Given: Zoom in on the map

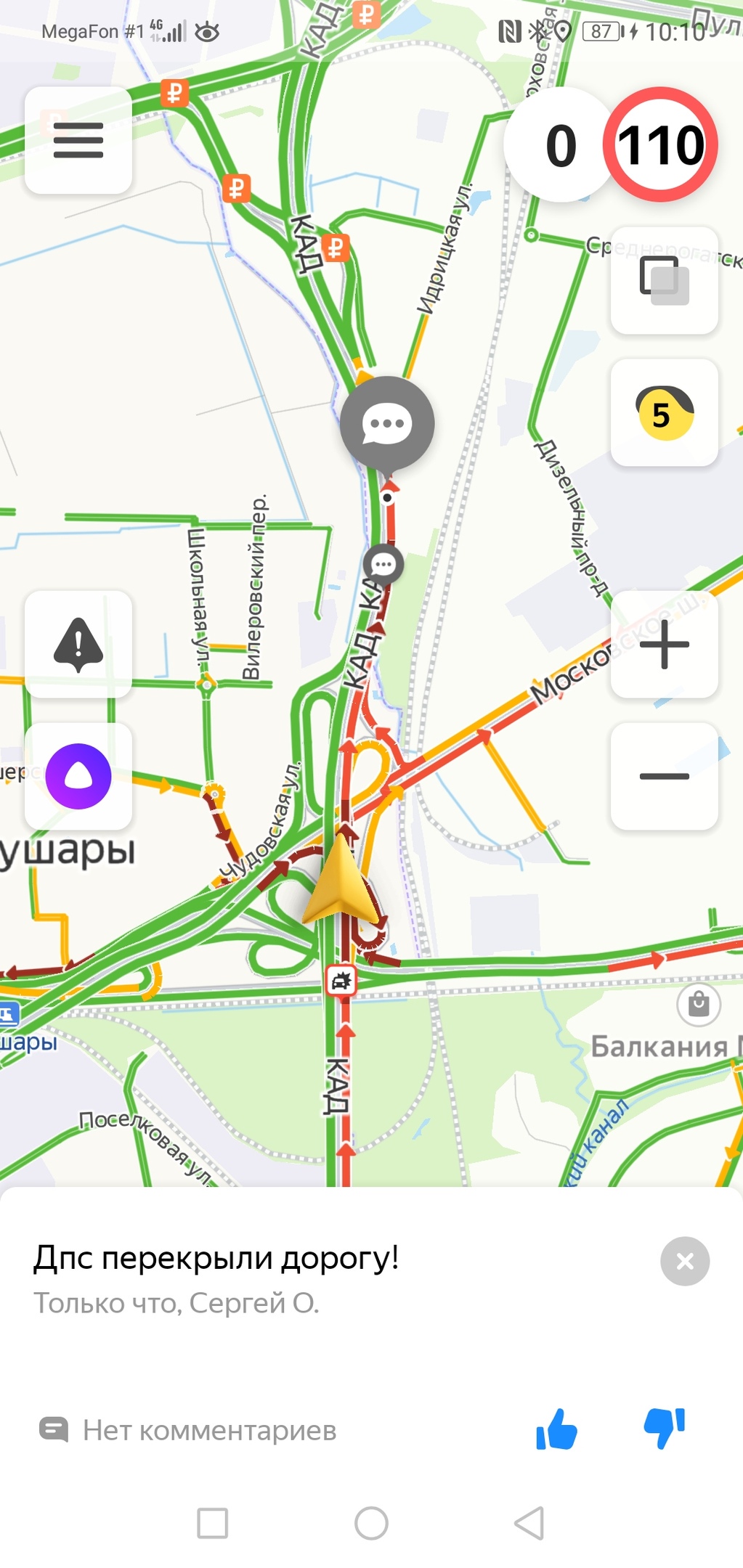Looking at the screenshot, I should (x=664, y=644).
